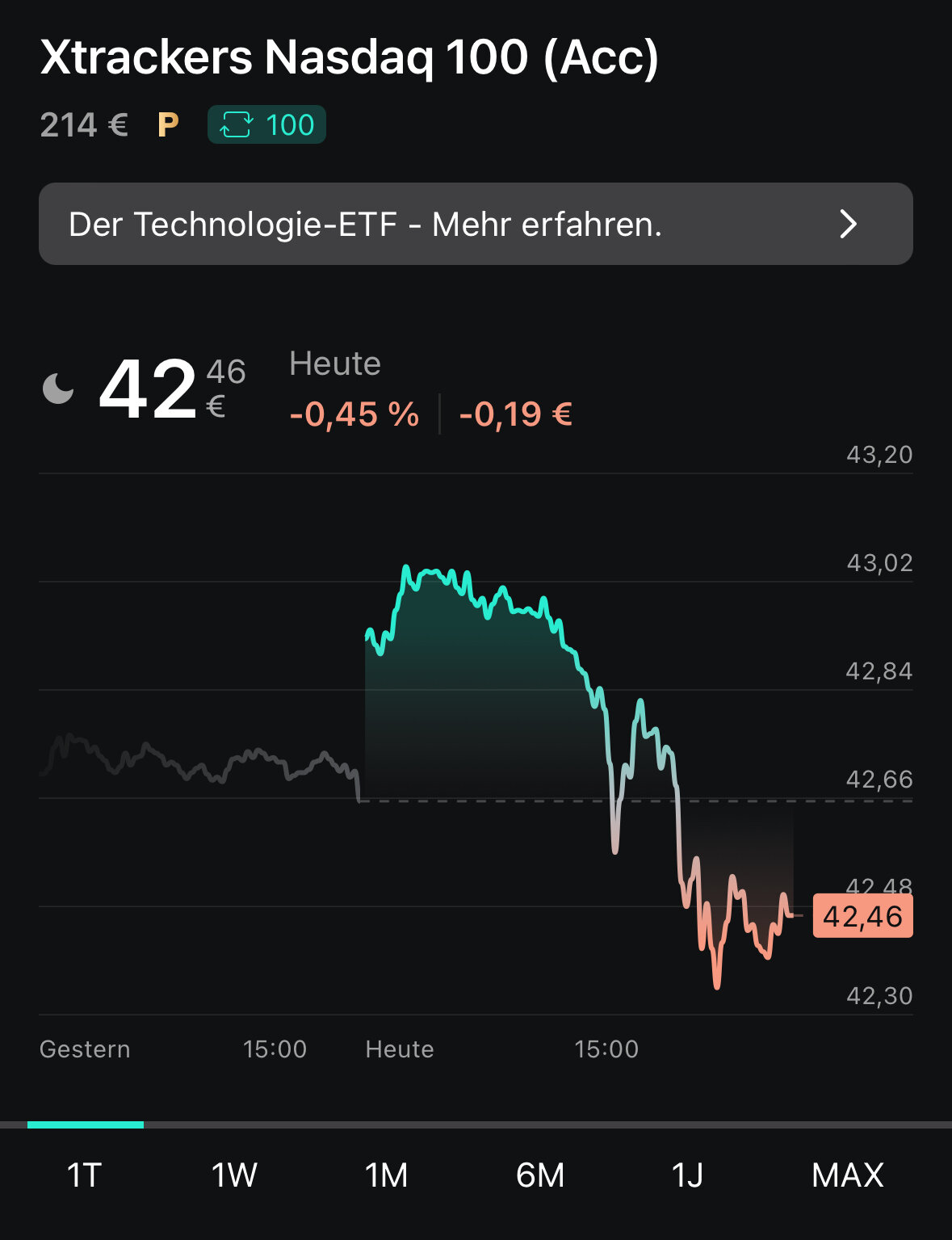Show the MAX price history
The image size is (952, 1240).
click(x=847, y=1175)
